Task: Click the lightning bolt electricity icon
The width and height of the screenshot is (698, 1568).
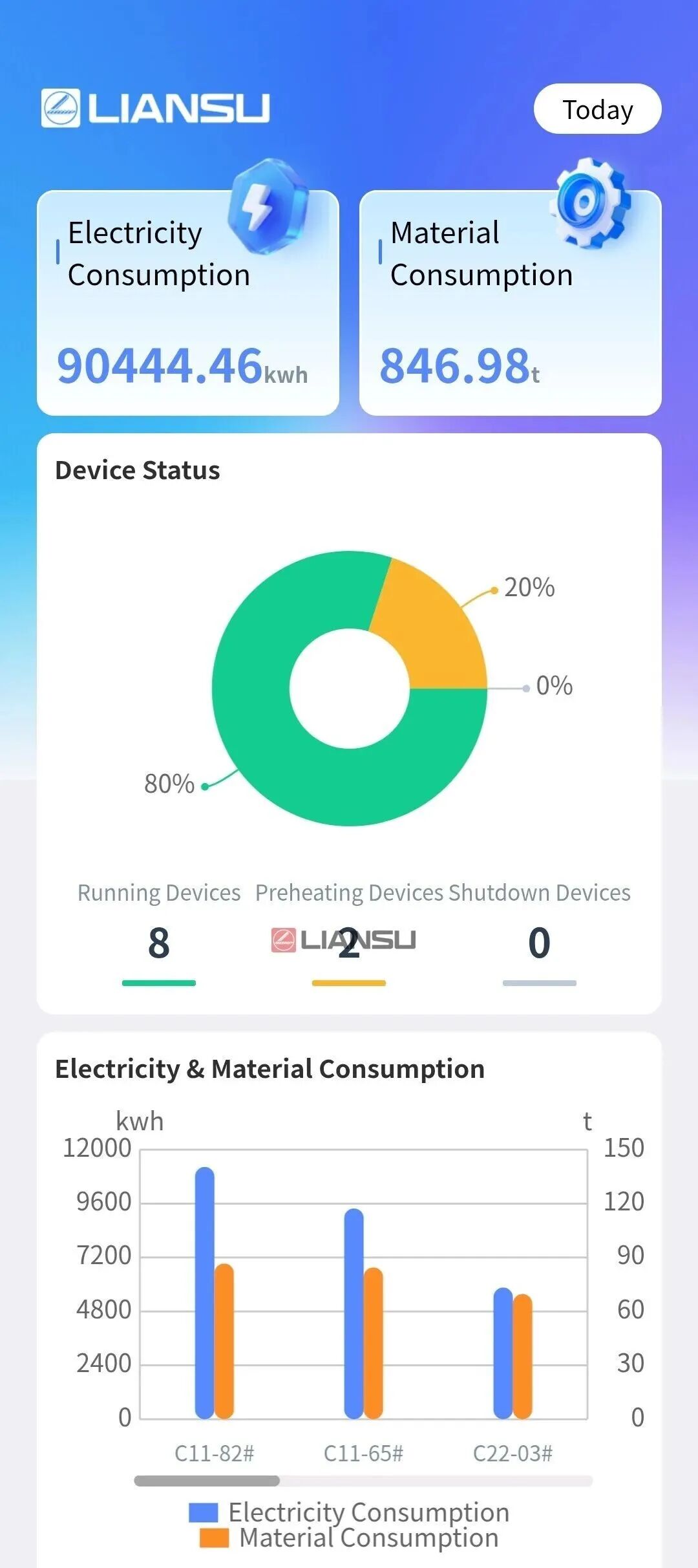Action: click(266, 206)
